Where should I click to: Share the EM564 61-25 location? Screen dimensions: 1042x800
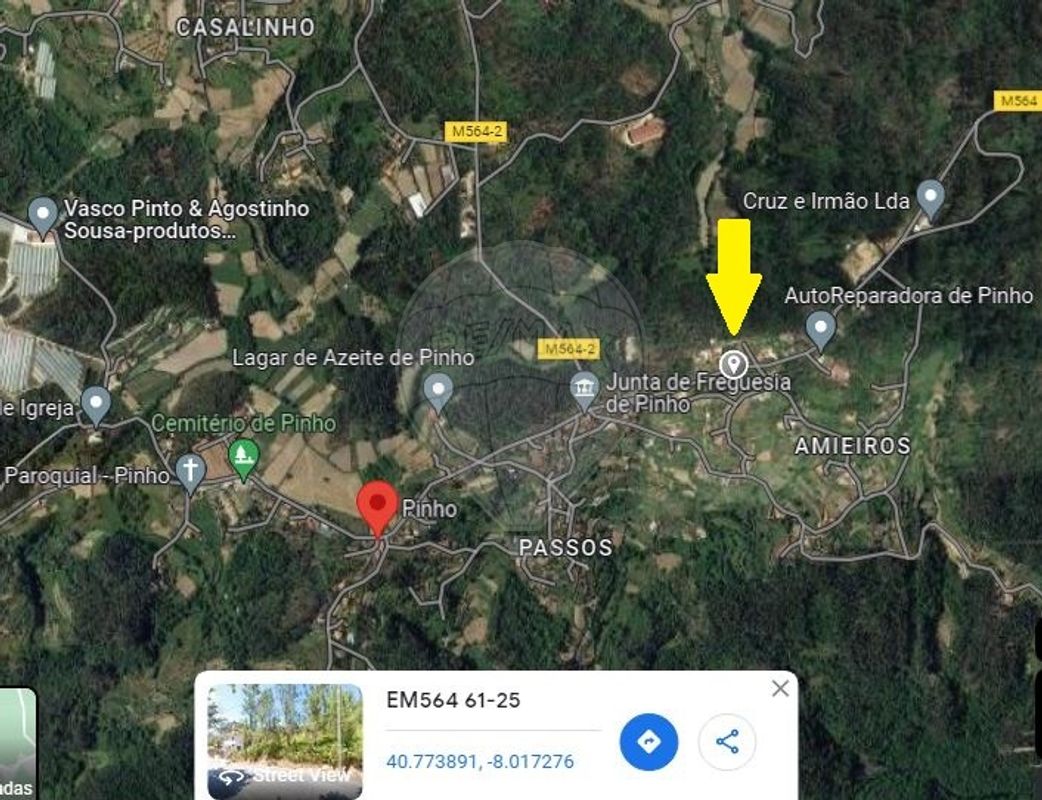[727, 742]
